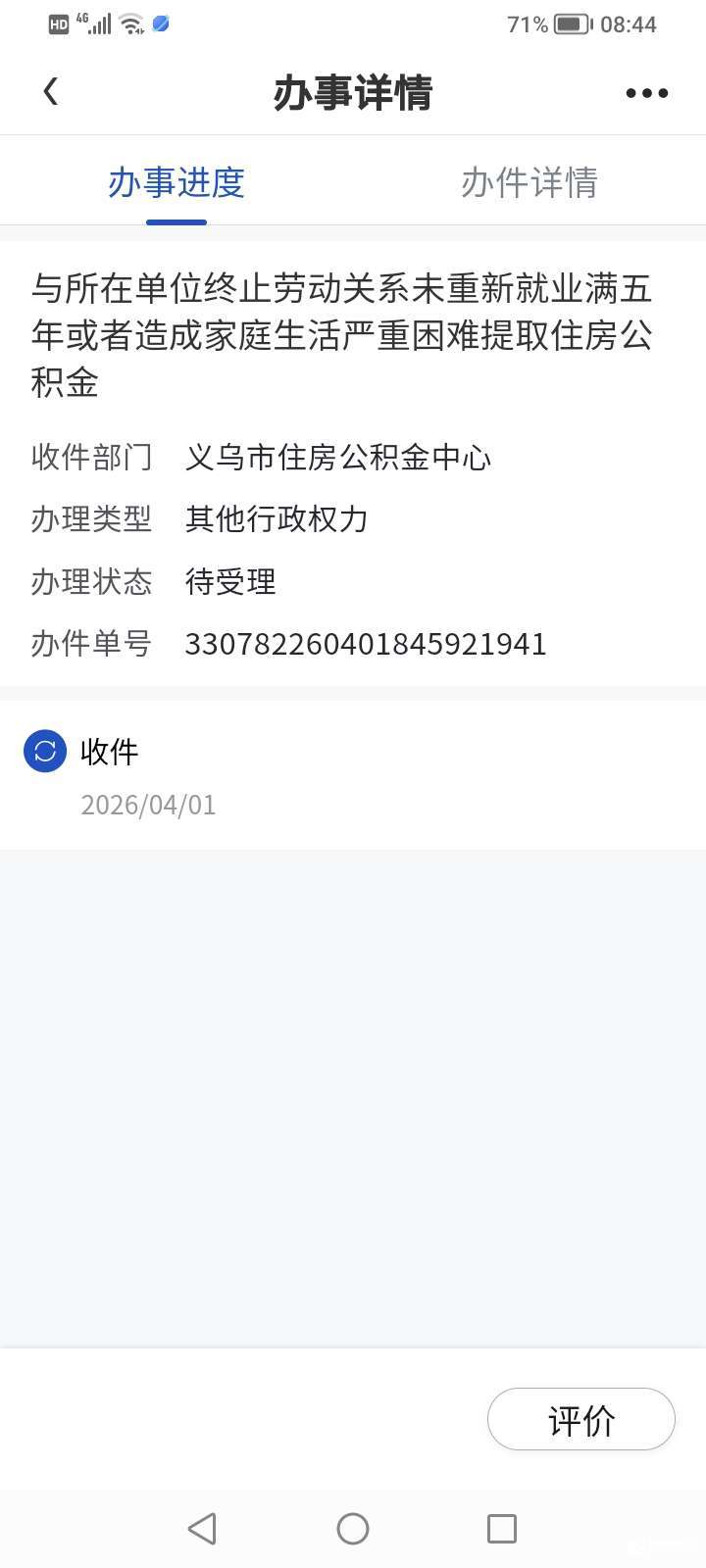Screen dimensions: 706x1568
Task: Open the three-dot overflow menu
Action: 647,93
